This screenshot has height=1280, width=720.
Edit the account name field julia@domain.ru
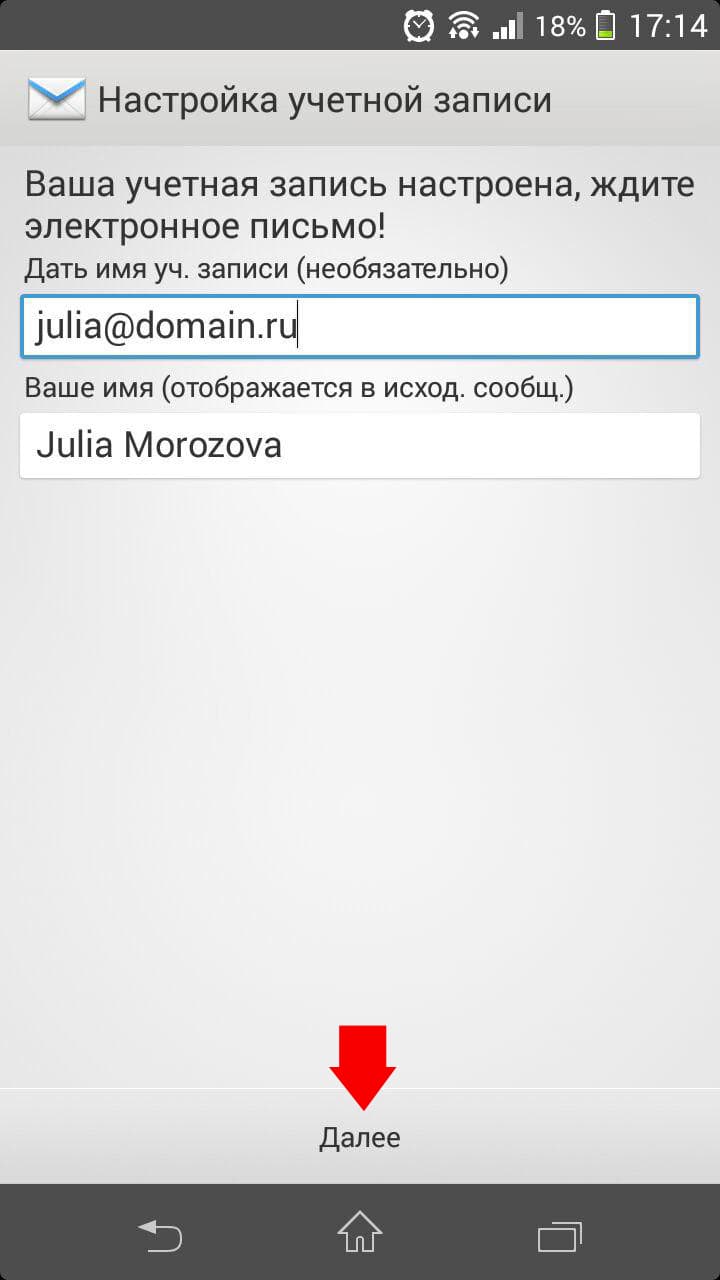[x=360, y=327]
